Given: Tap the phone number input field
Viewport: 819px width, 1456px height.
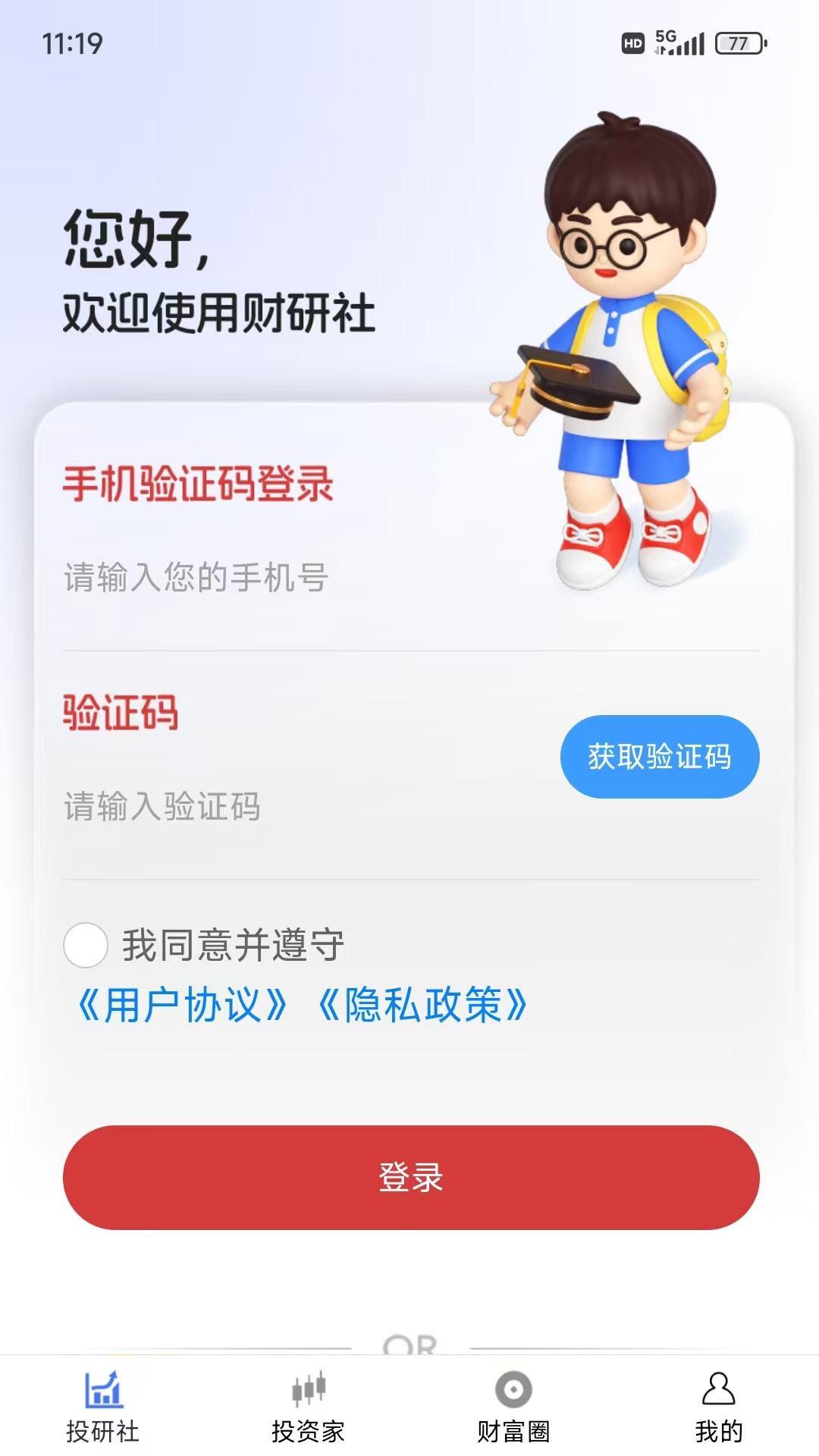Looking at the screenshot, I should [303, 578].
